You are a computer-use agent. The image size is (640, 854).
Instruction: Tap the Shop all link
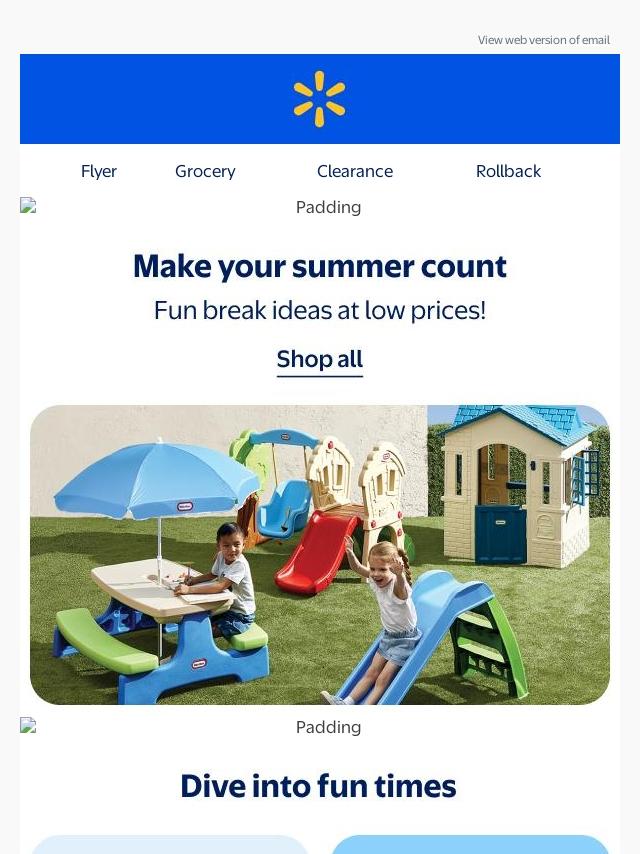click(320, 359)
